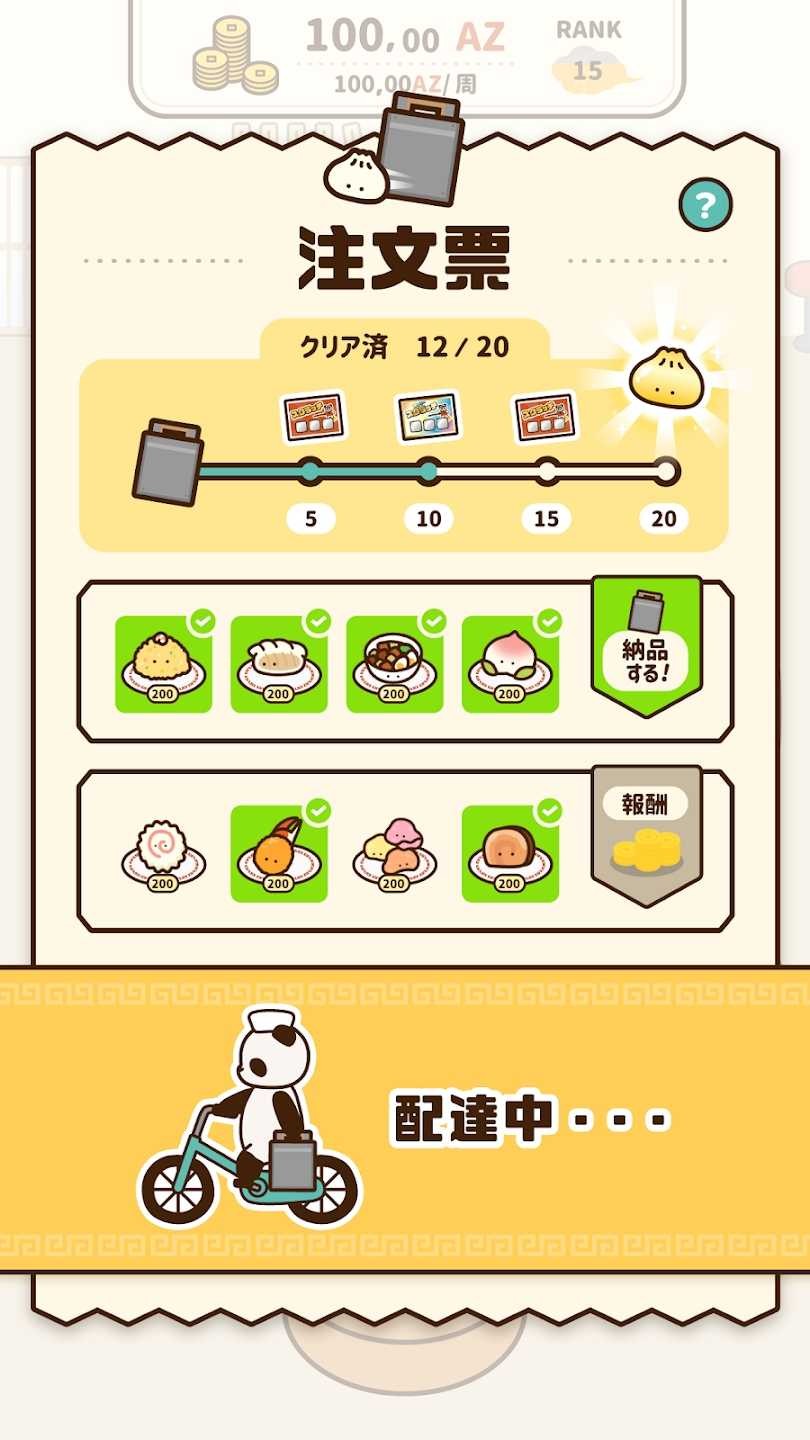
Task: Tap the naruto fish cake dish
Action: 162,850
